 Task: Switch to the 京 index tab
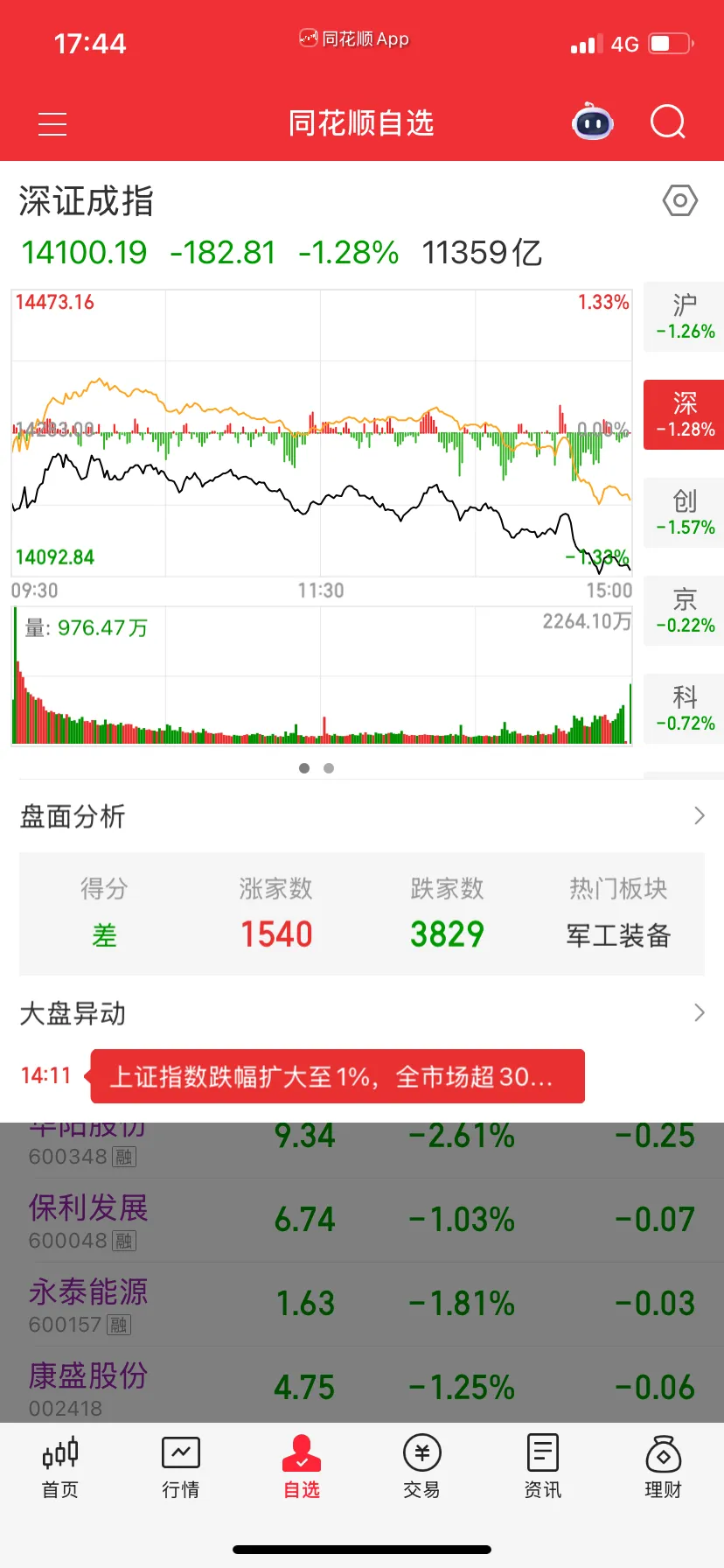(x=685, y=611)
